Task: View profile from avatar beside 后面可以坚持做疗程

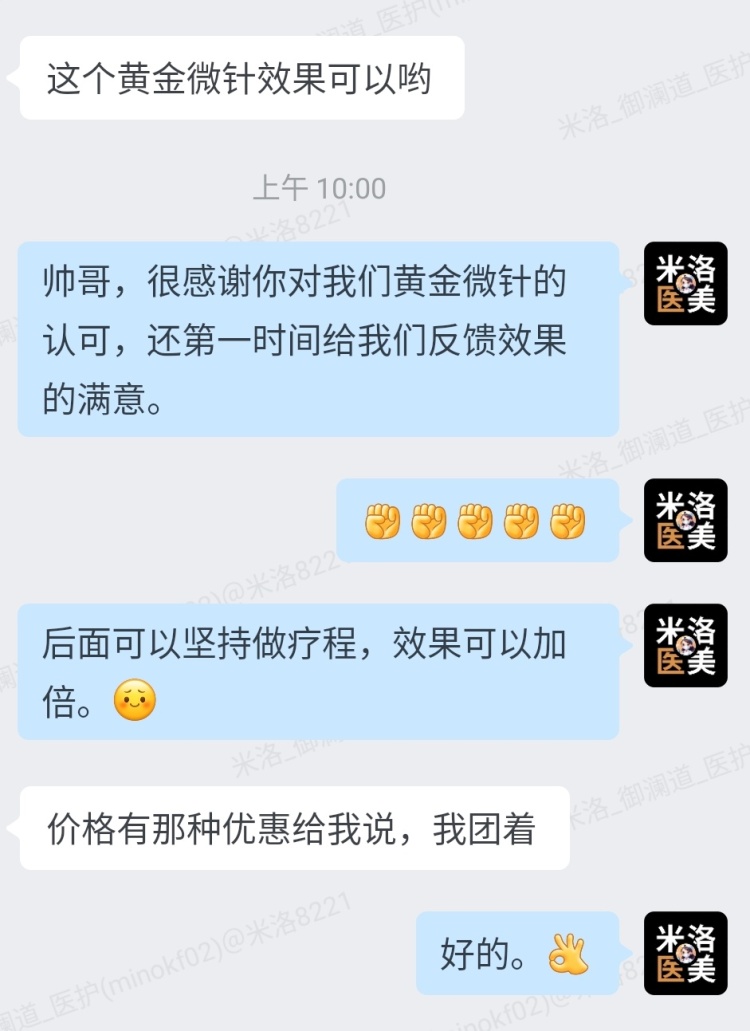Action: tap(685, 645)
